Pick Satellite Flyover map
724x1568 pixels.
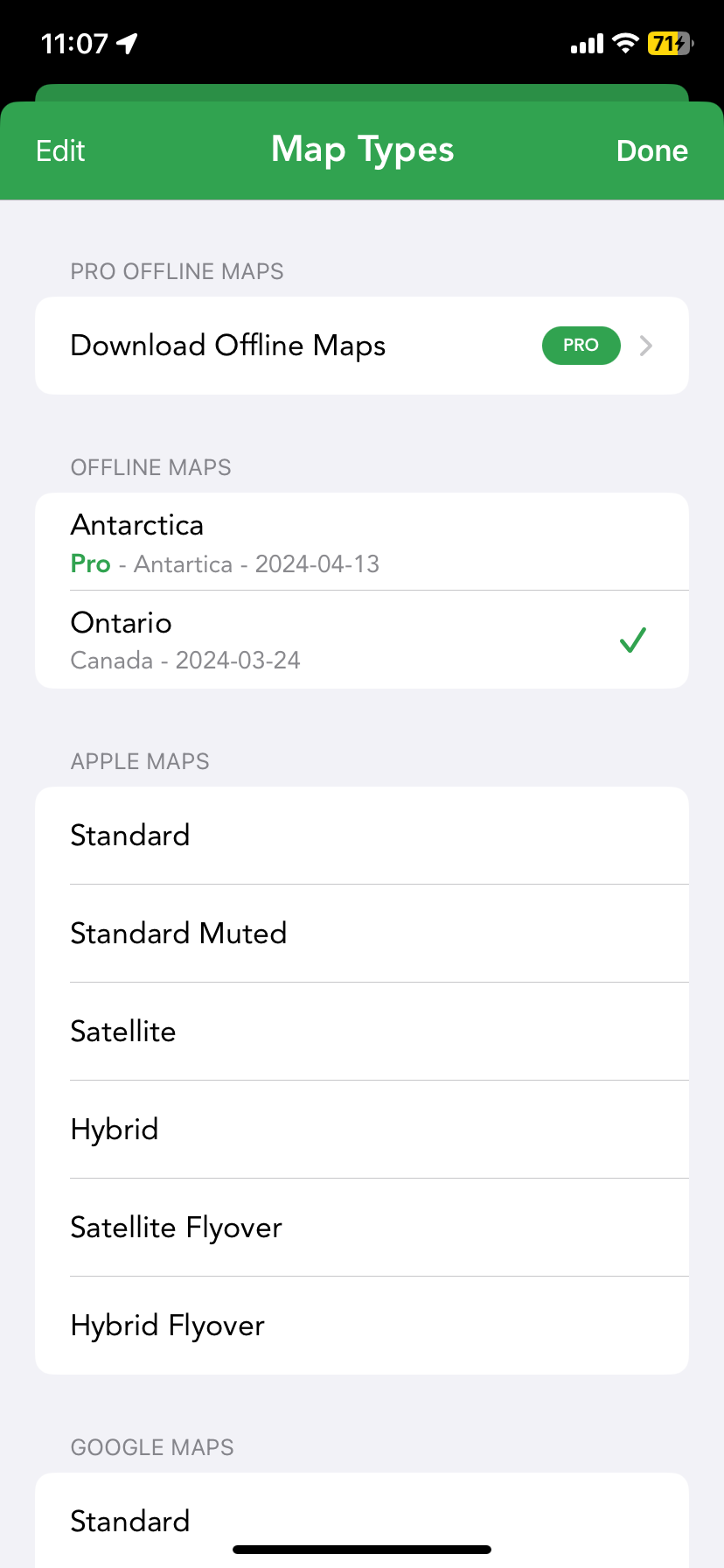[x=362, y=1228]
